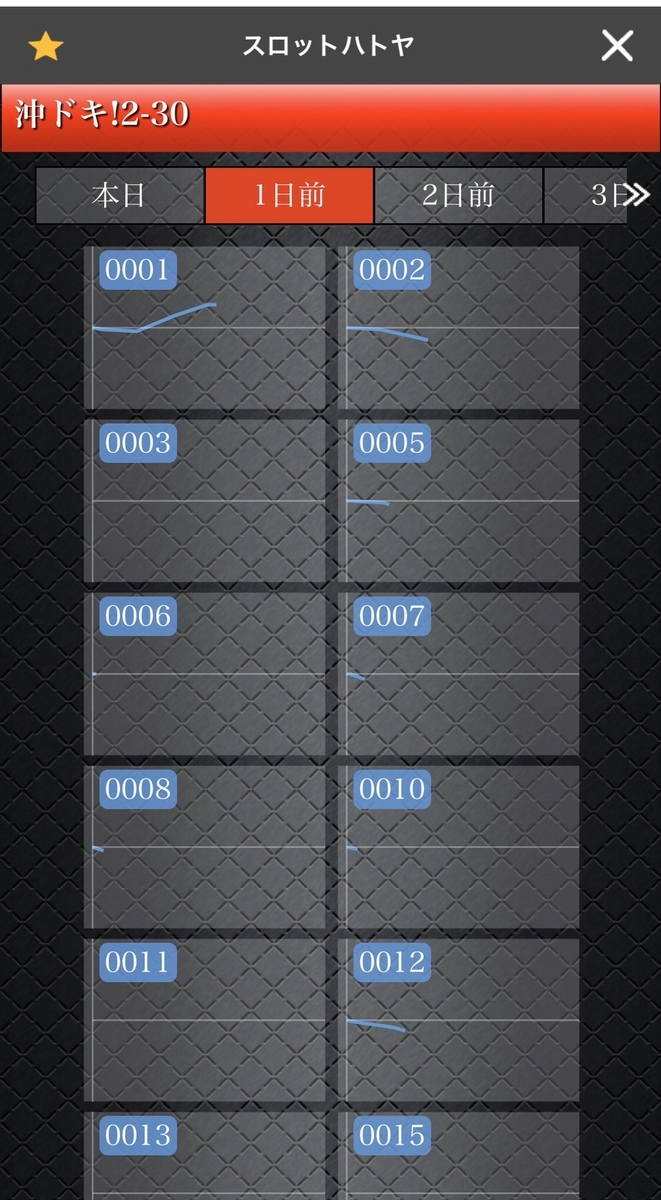The height and width of the screenshot is (1200, 661).
Task: Open the machine 0015 tile
Action: tap(459, 1158)
